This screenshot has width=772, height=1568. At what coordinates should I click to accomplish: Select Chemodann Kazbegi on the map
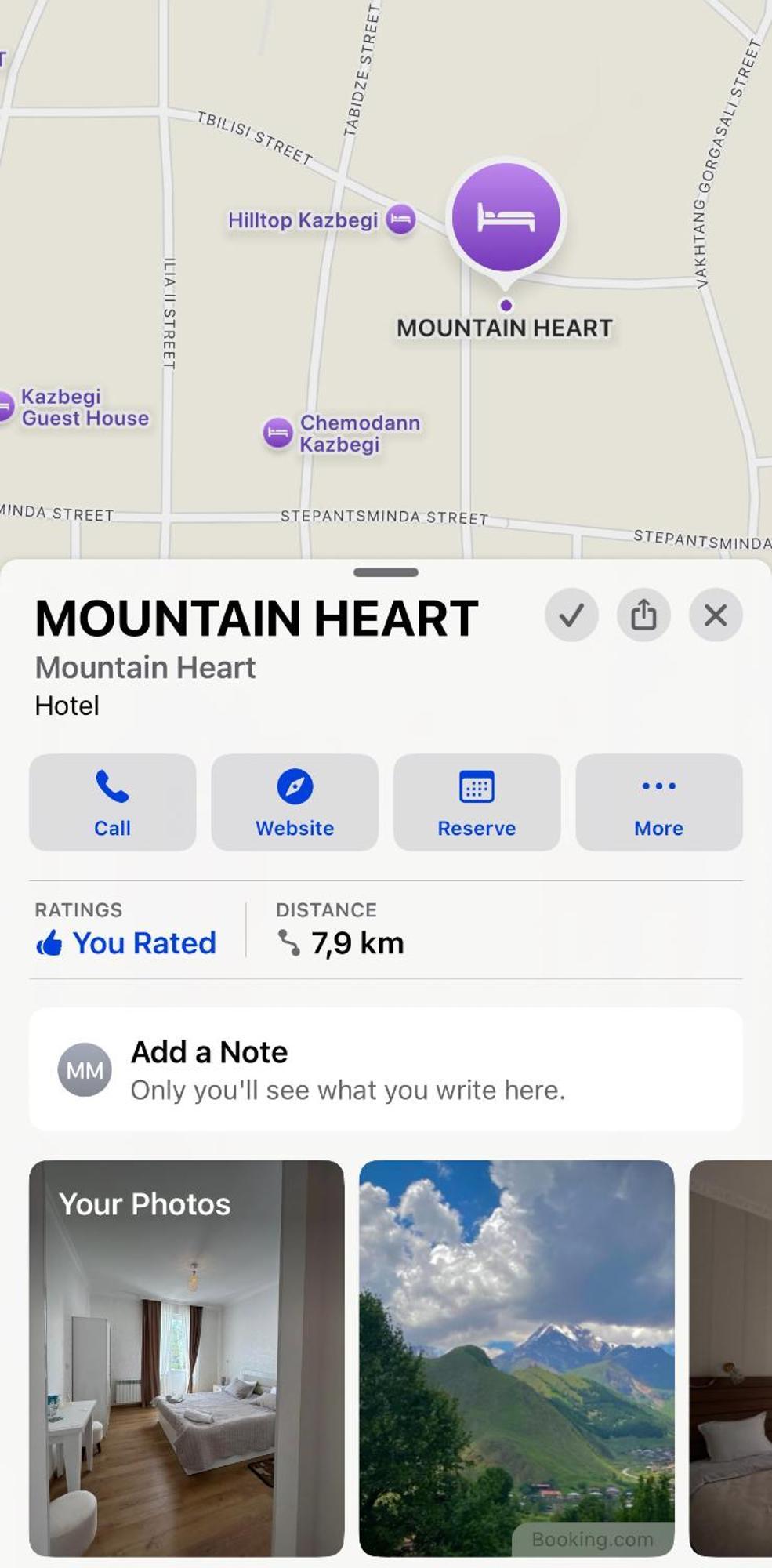(278, 433)
